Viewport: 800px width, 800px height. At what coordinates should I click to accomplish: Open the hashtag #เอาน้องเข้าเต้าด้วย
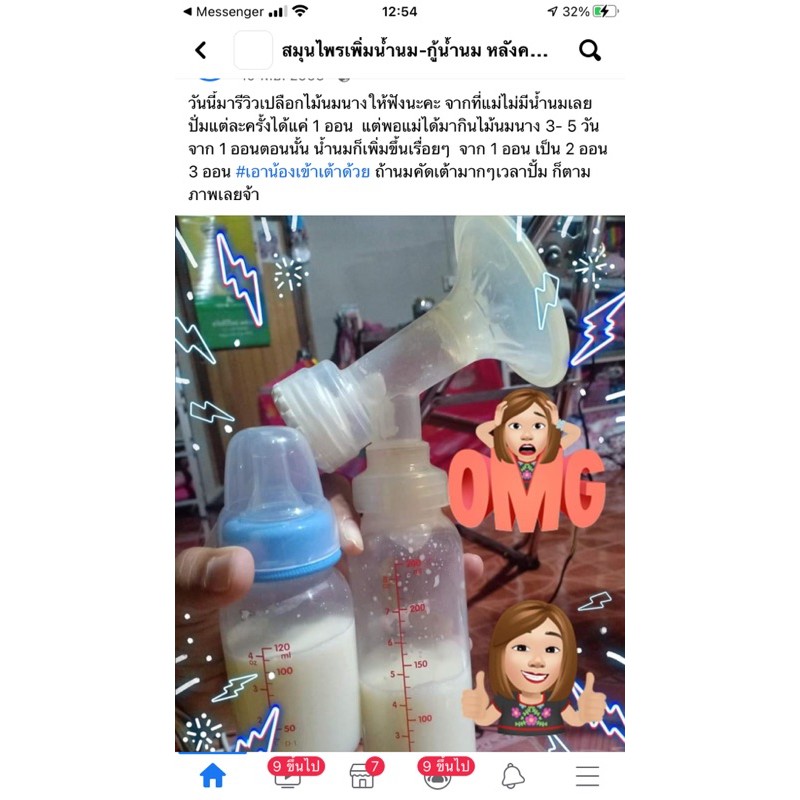coord(303,171)
